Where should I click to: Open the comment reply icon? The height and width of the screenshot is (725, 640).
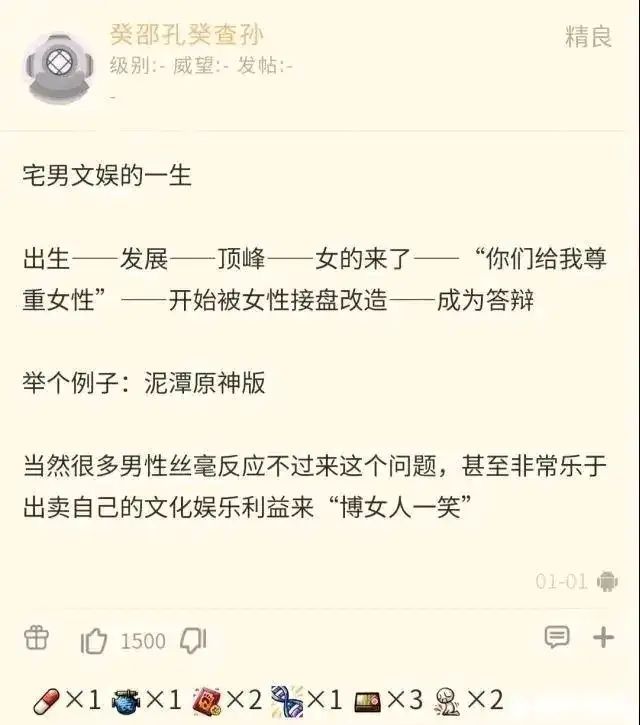pyautogui.click(x=557, y=637)
